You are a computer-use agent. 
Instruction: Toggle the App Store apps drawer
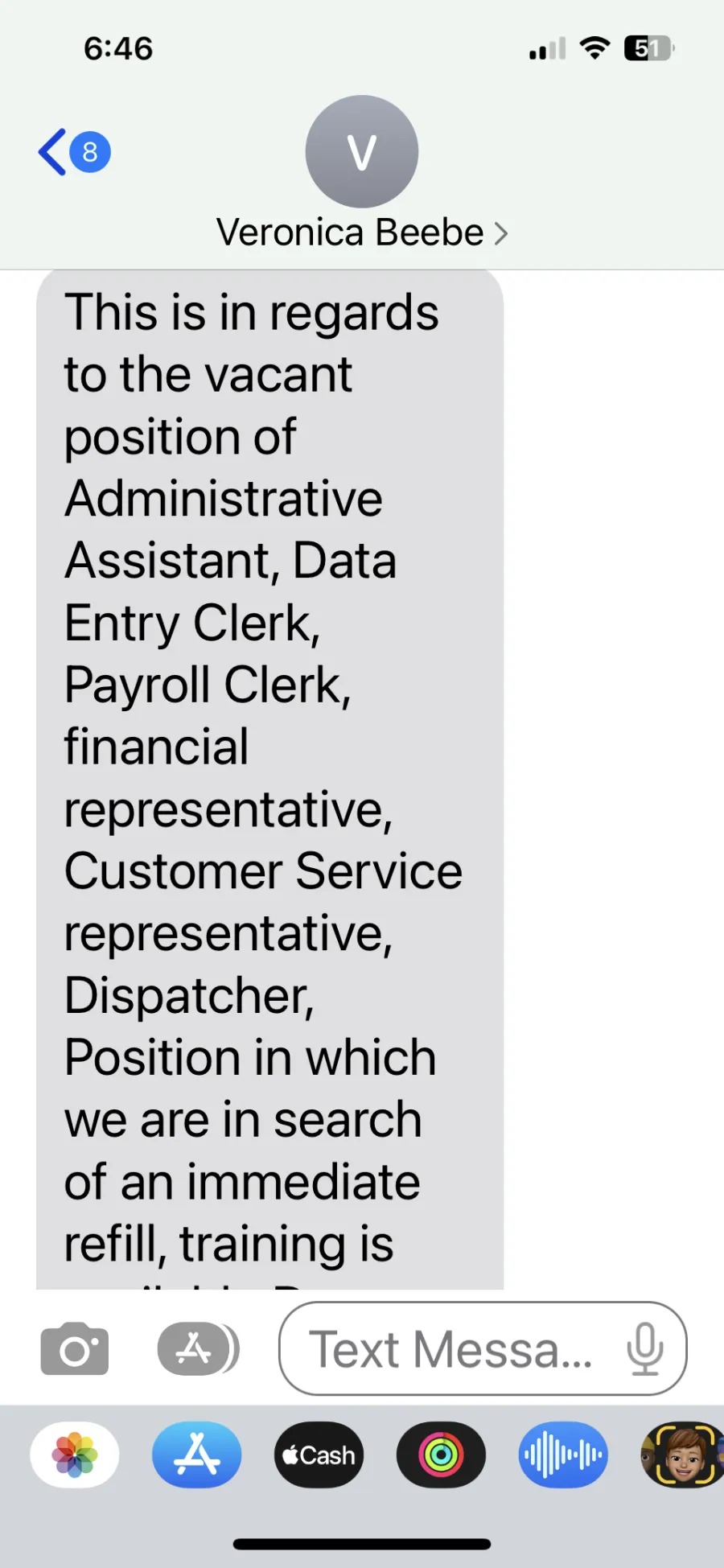point(198,1348)
